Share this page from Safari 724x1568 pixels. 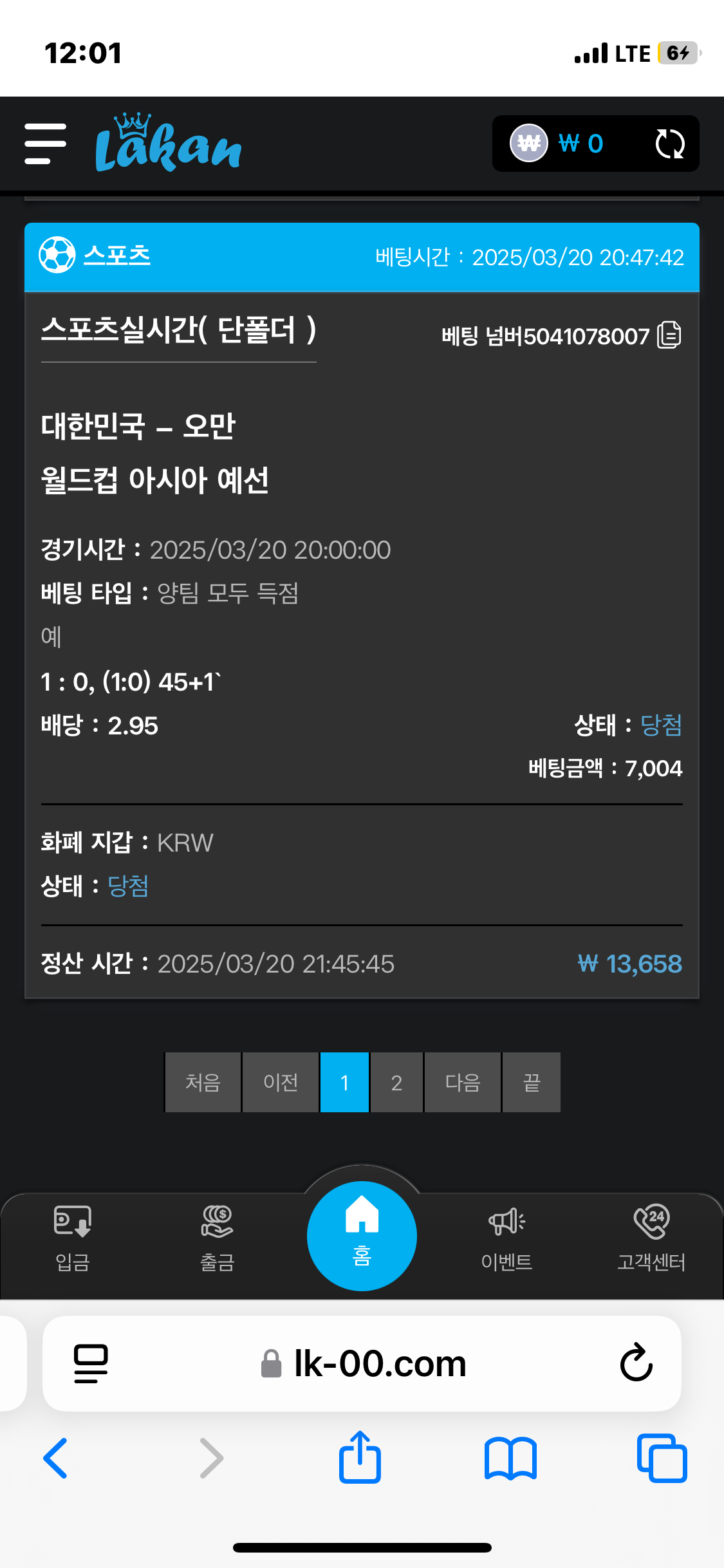(360, 1457)
